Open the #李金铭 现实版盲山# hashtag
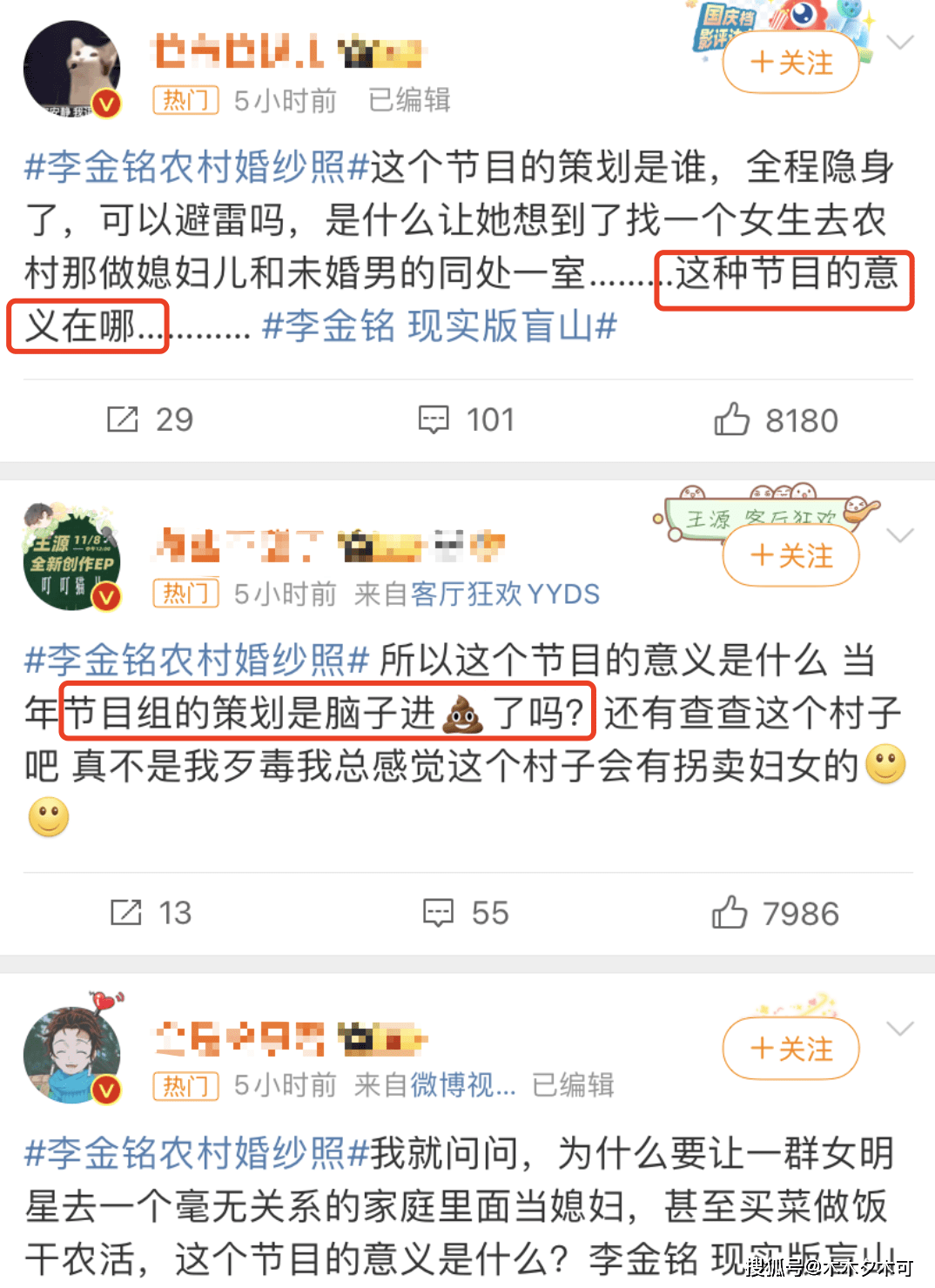The width and height of the screenshot is (935, 1288). pos(440,326)
